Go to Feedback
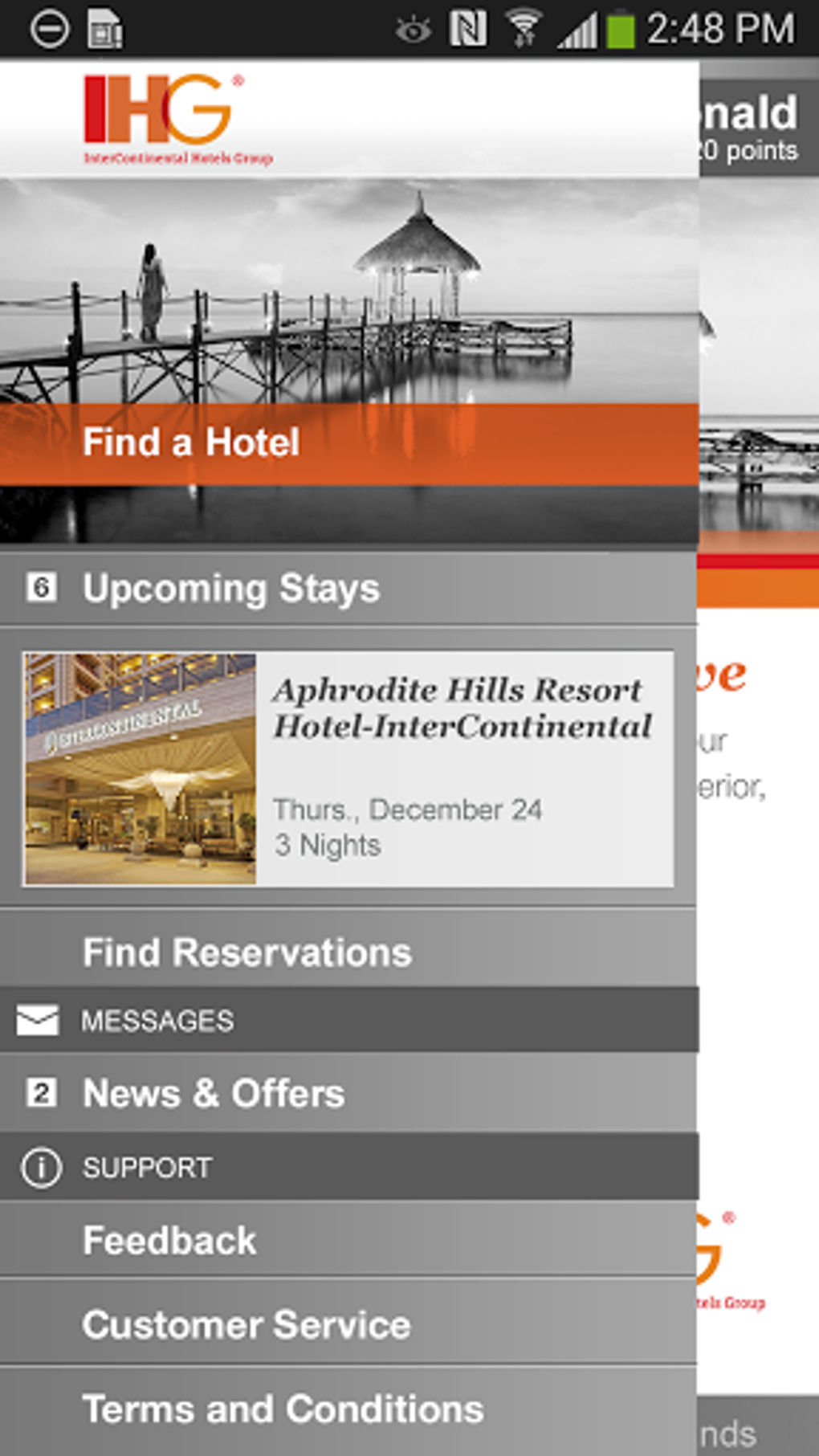Viewport: 819px width, 1456px height. [x=348, y=1240]
